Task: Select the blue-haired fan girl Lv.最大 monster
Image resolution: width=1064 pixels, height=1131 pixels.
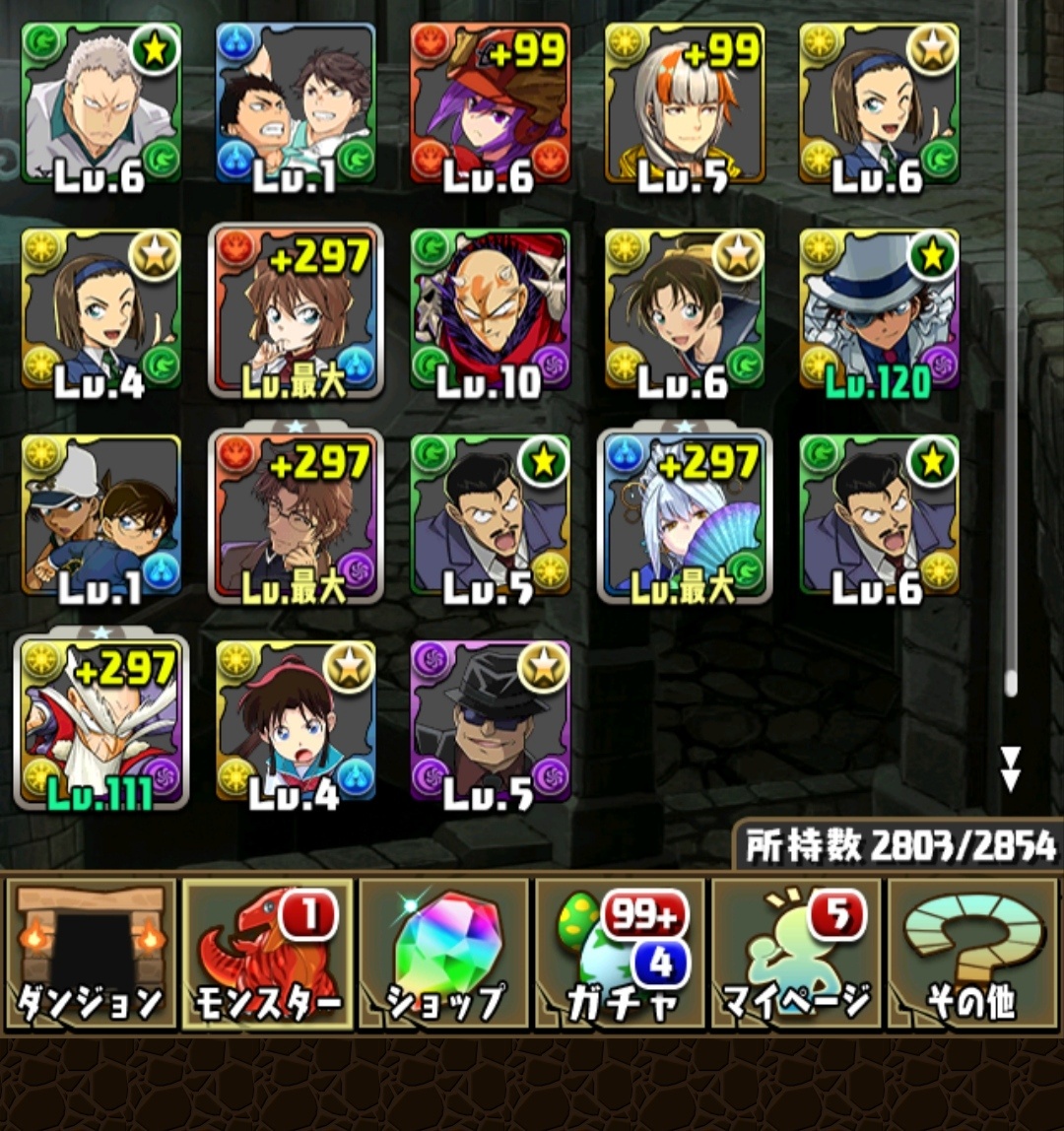Action: click(685, 515)
